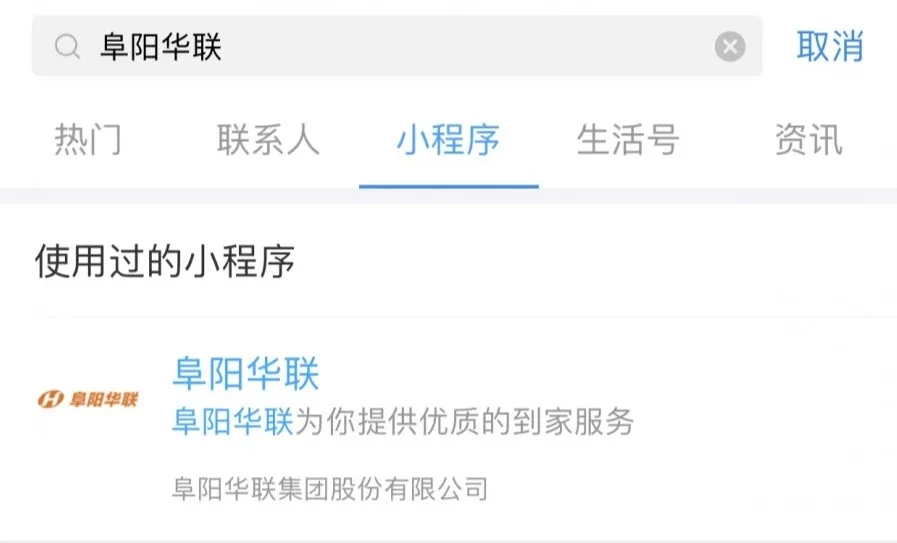Switch to the 热门 tab

tap(88, 141)
